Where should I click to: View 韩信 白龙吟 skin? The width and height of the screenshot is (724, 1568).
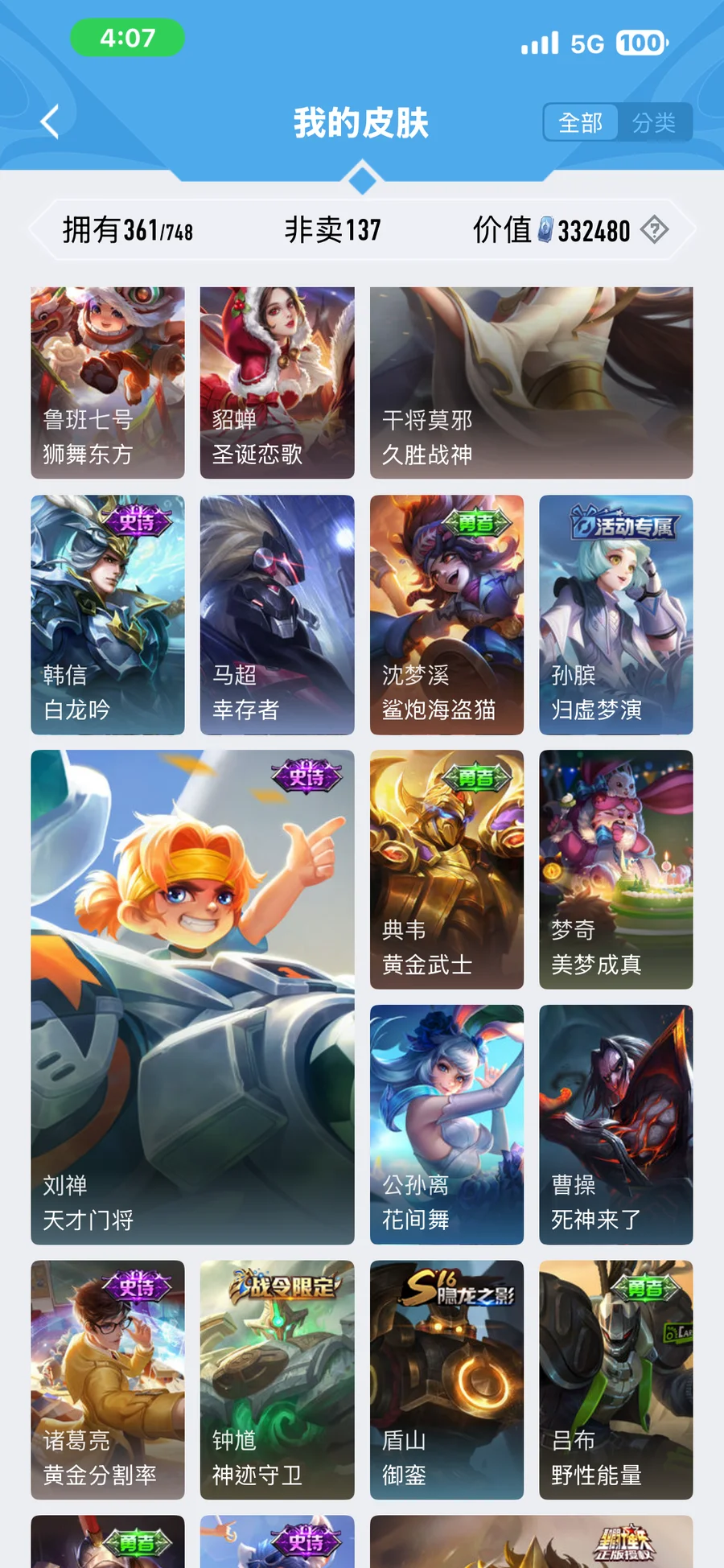108,615
